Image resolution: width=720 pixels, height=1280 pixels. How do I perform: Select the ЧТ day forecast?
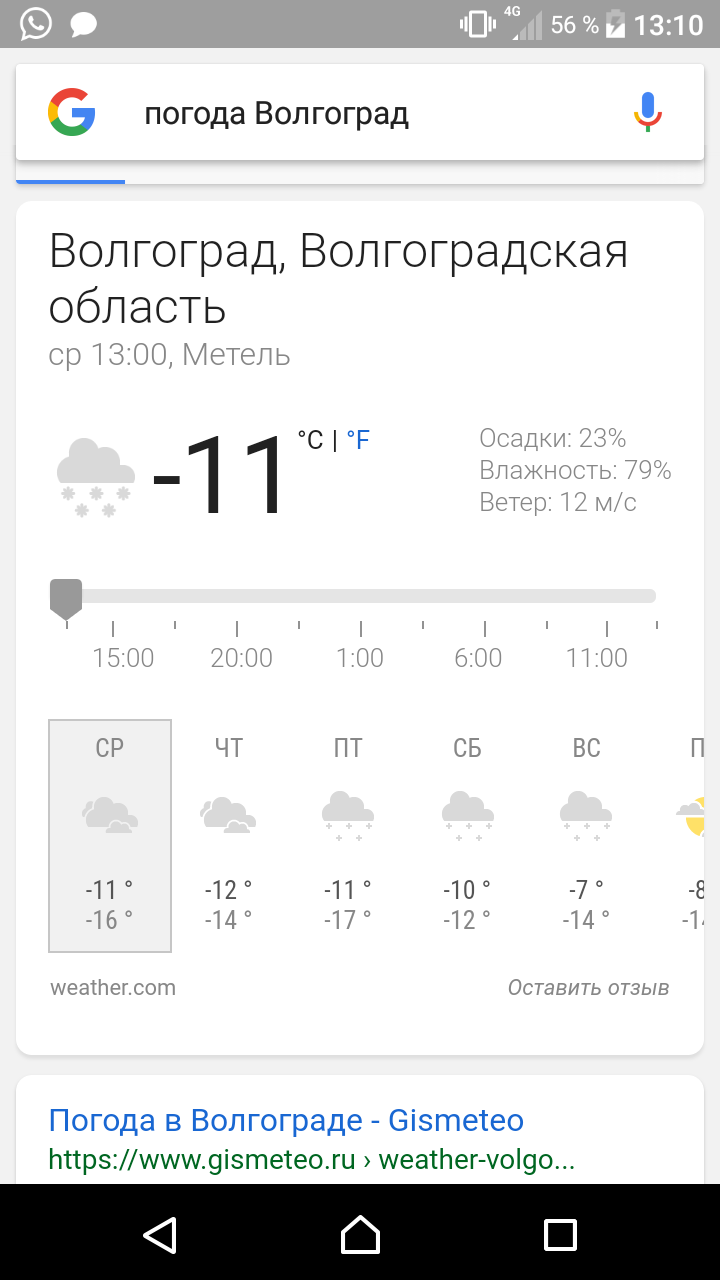tap(229, 835)
